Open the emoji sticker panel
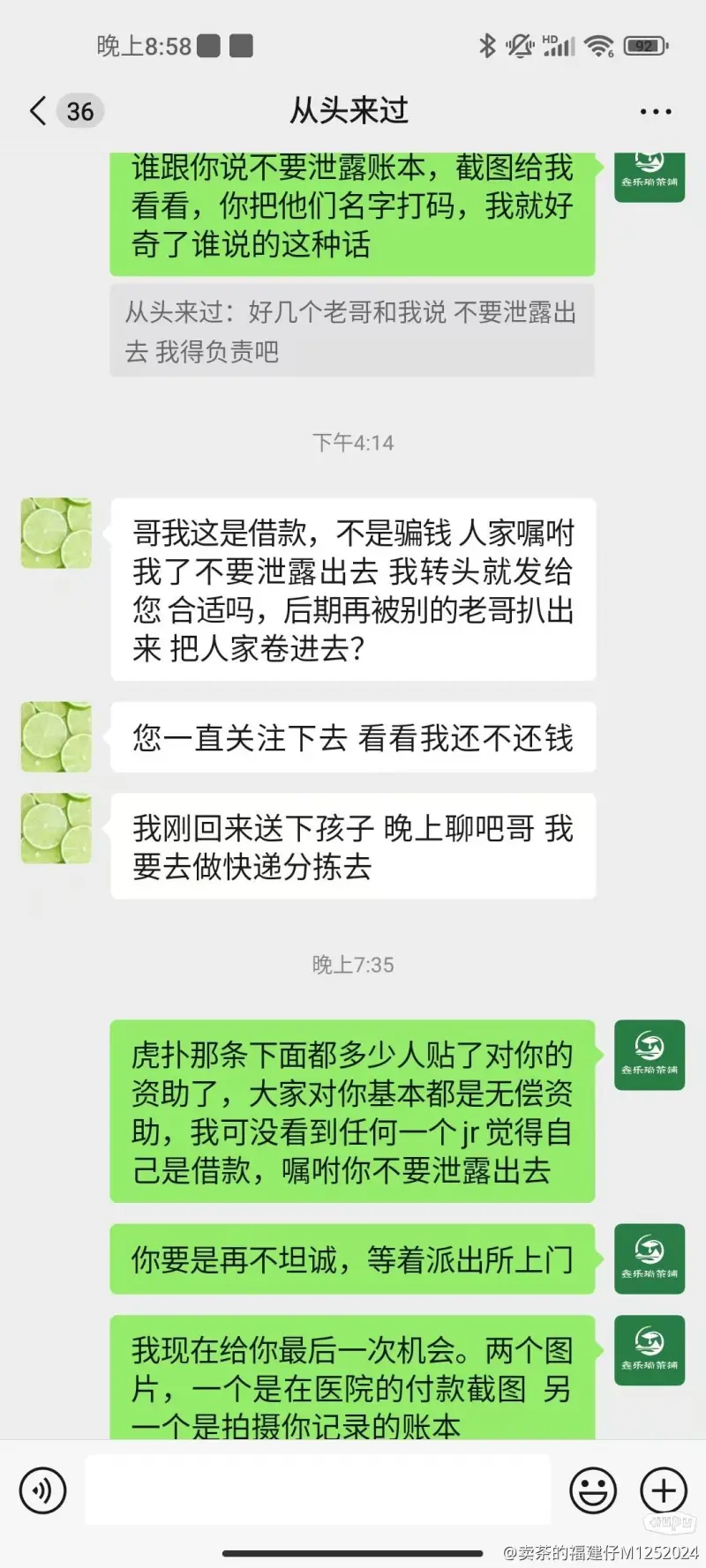 pyautogui.click(x=593, y=1490)
